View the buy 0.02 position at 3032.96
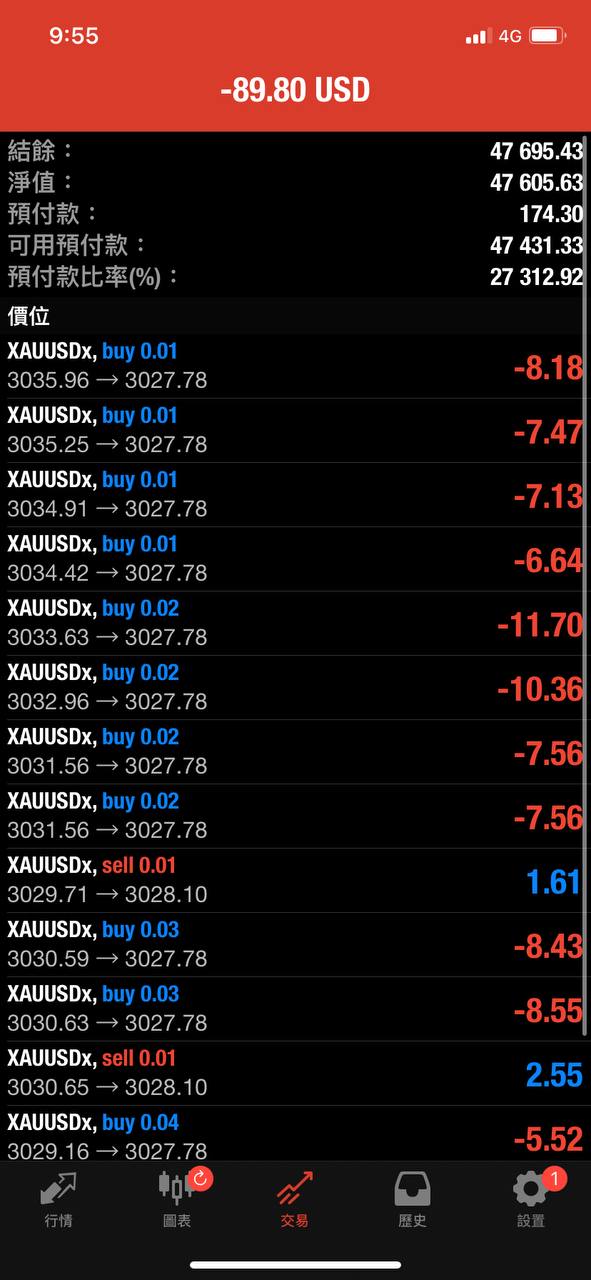The width and height of the screenshot is (591, 1280). coord(295,687)
